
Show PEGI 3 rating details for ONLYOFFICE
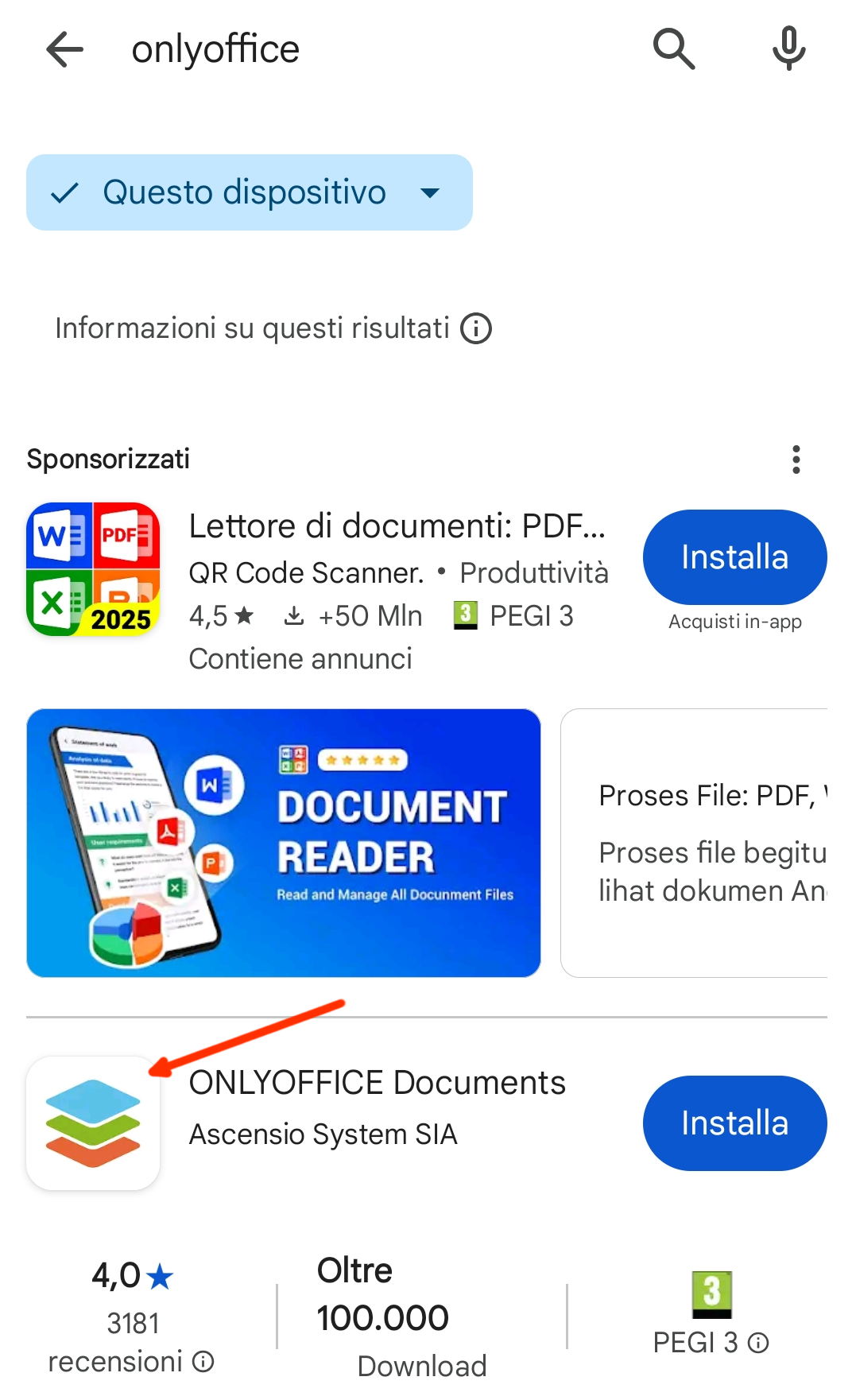pos(759,1343)
